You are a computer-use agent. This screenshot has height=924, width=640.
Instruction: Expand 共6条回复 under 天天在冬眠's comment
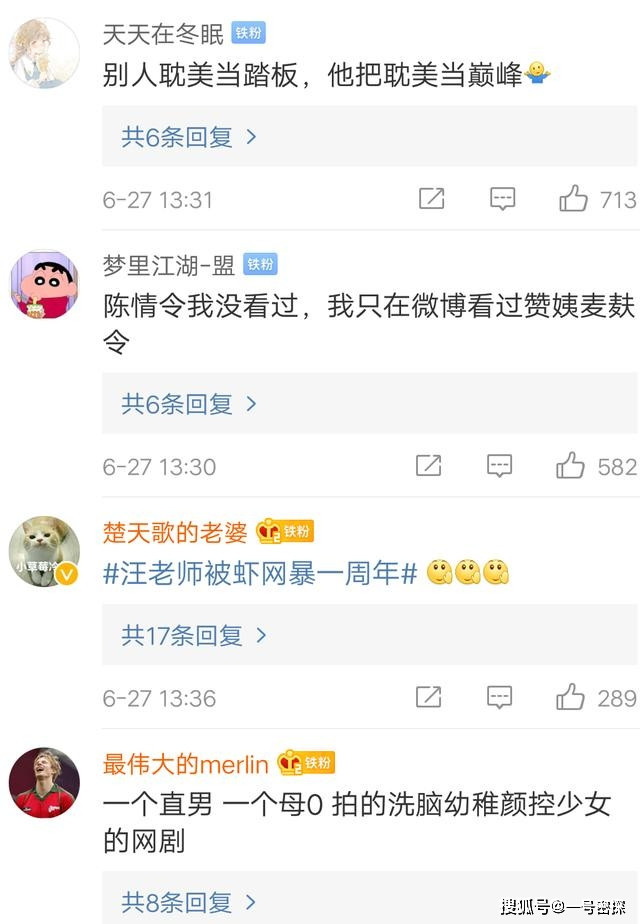click(x=189, y=137)
